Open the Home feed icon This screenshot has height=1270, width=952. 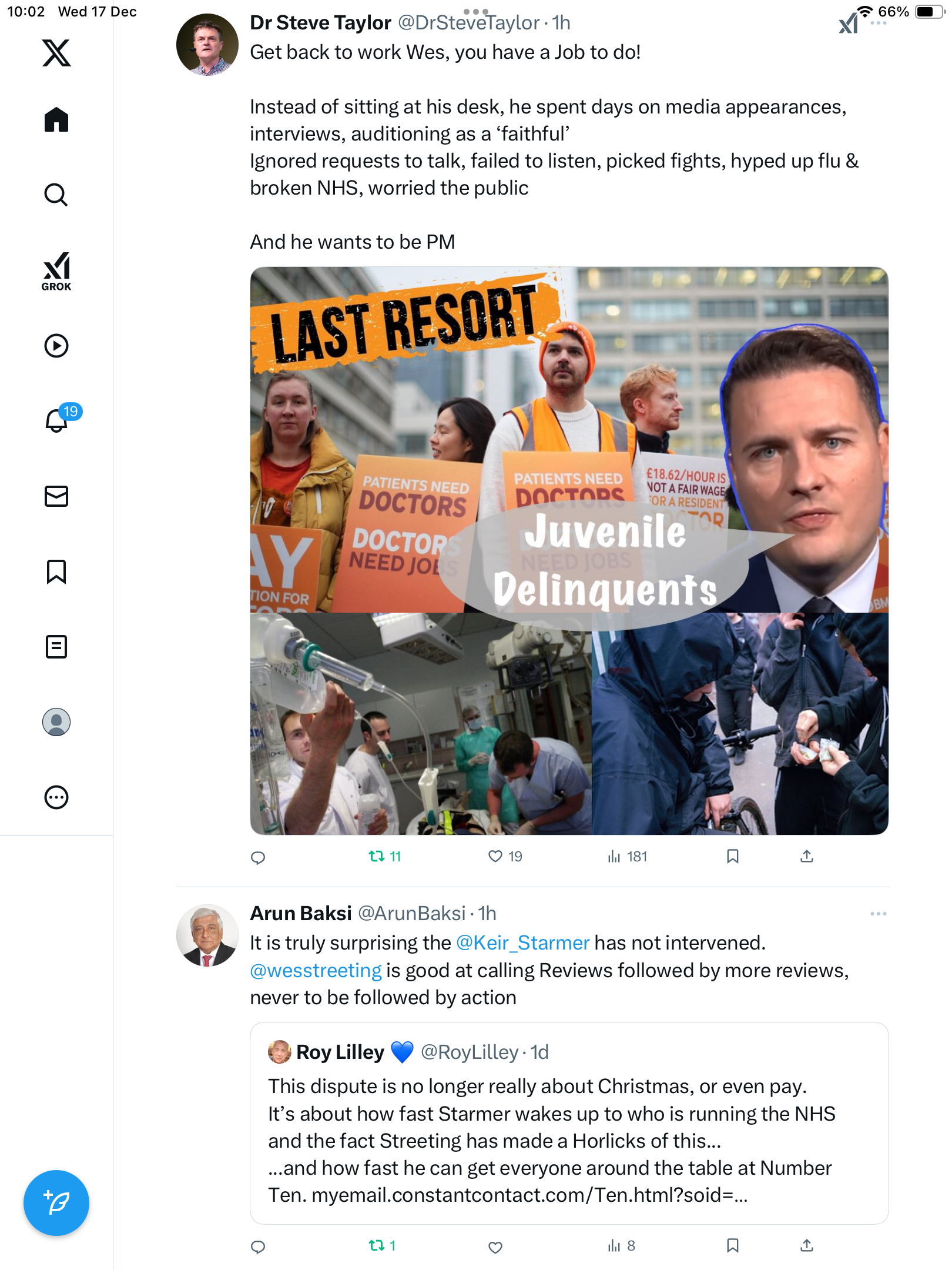point(56,120)
